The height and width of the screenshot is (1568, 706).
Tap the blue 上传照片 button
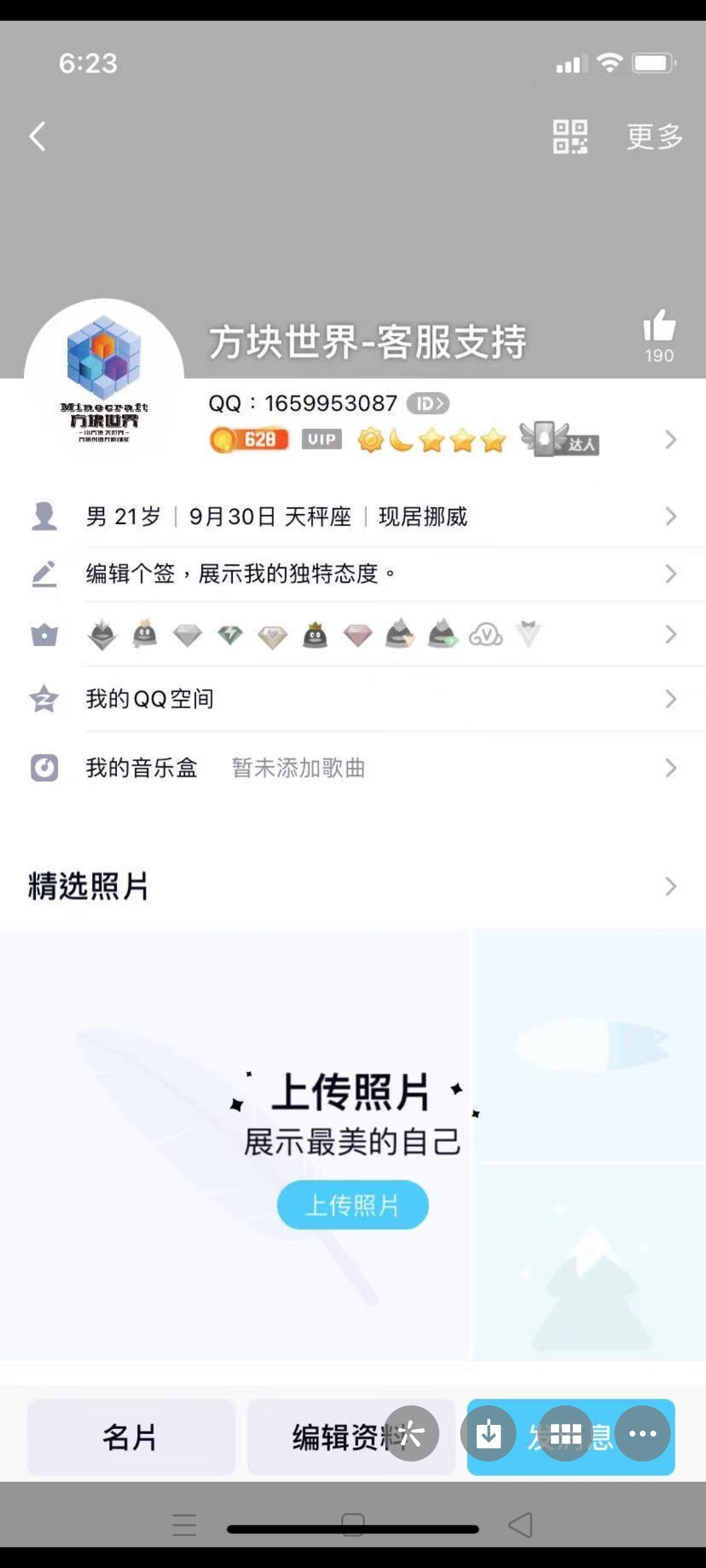pos(353,1205)
